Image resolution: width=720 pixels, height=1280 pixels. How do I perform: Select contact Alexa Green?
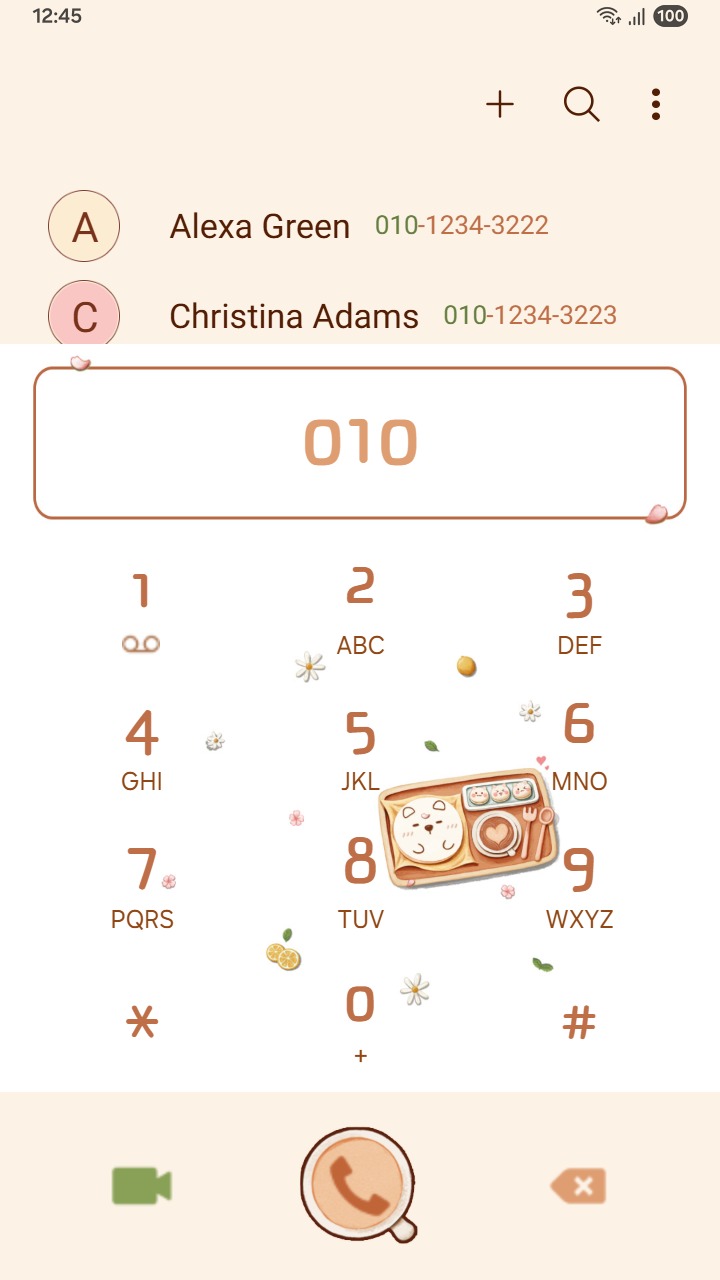coord(260,226)
